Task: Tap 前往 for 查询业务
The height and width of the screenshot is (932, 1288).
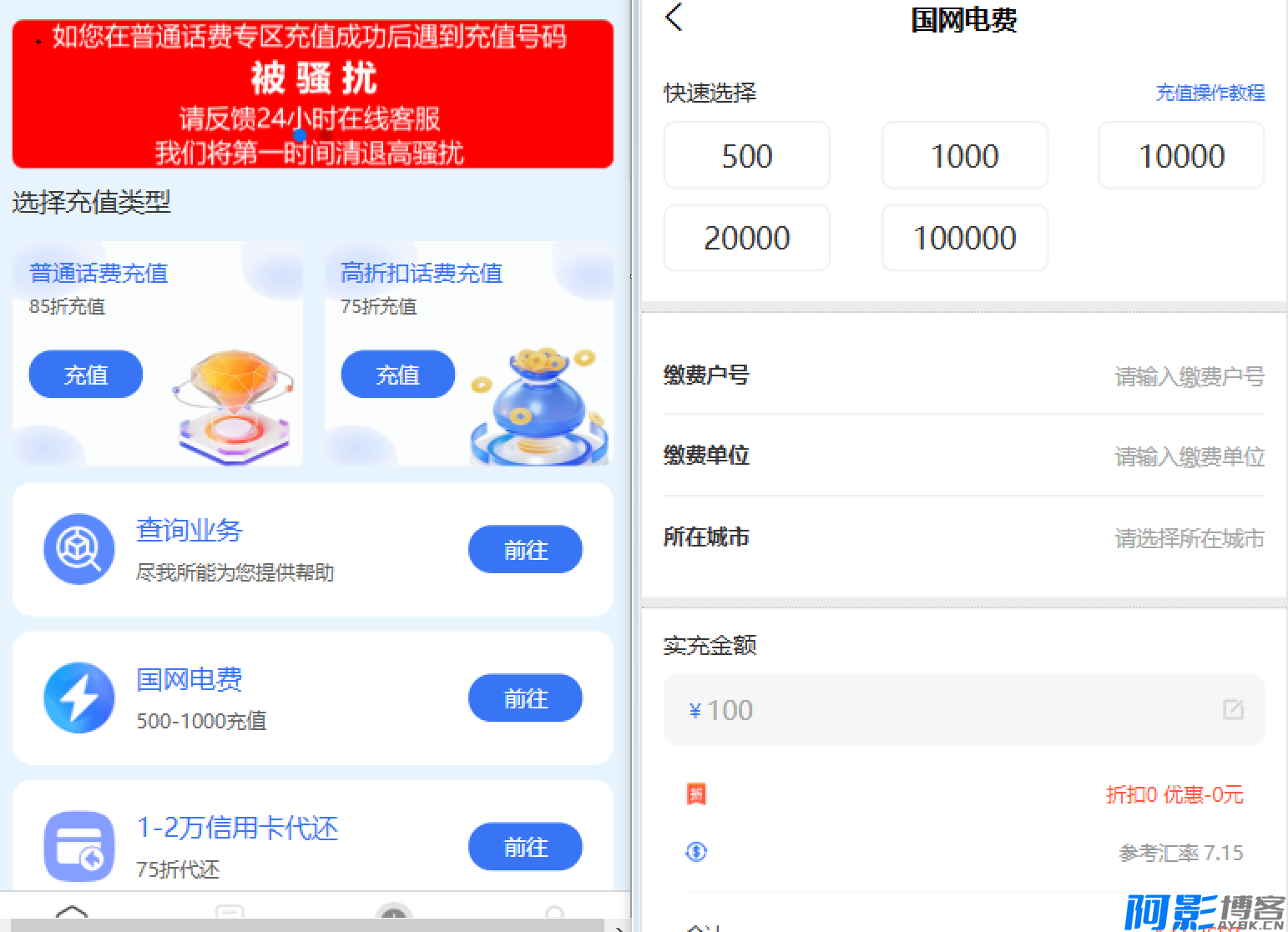Action: (x=525, y=550)
